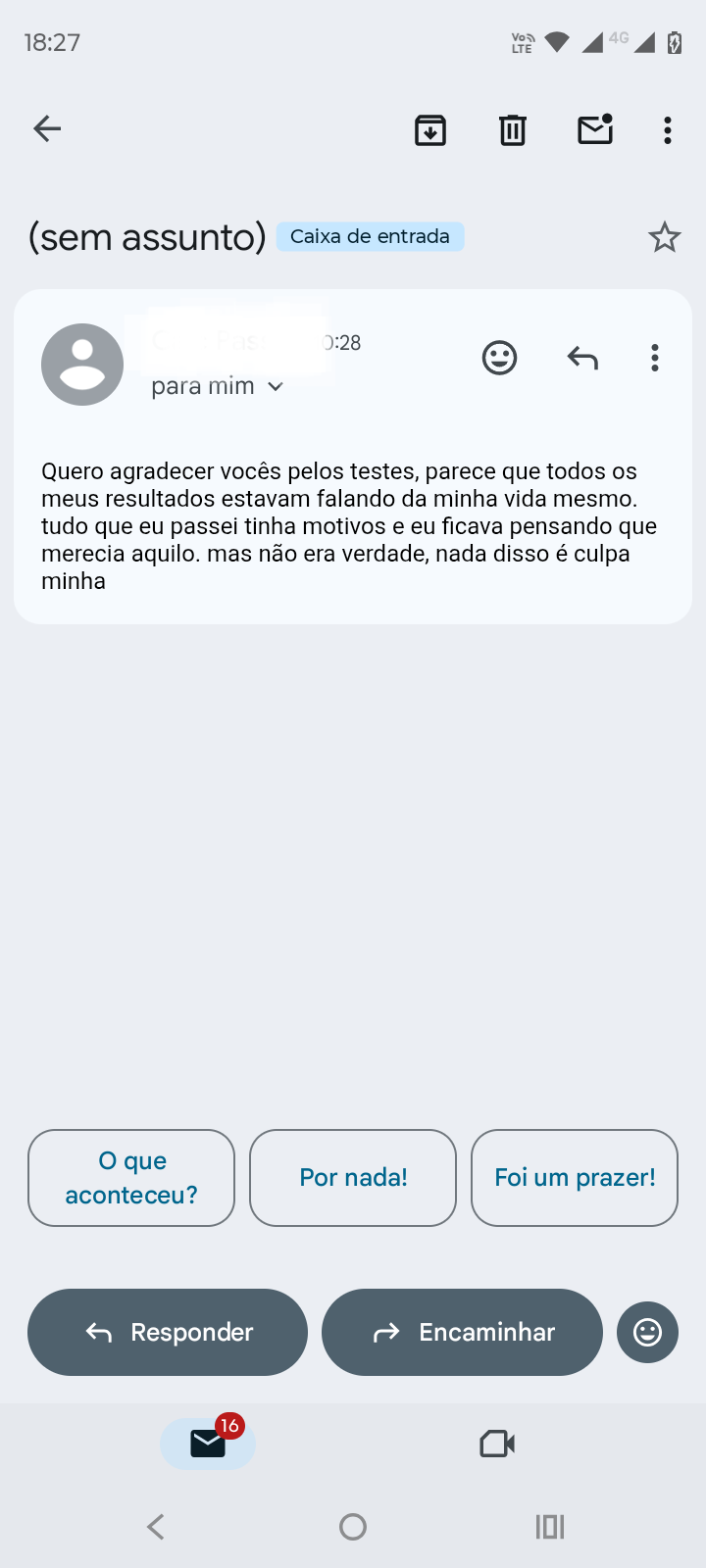Switch to the Meet tab
Image resolution: width=706 pixels, height=1568 pixels.
(496, 1443)
